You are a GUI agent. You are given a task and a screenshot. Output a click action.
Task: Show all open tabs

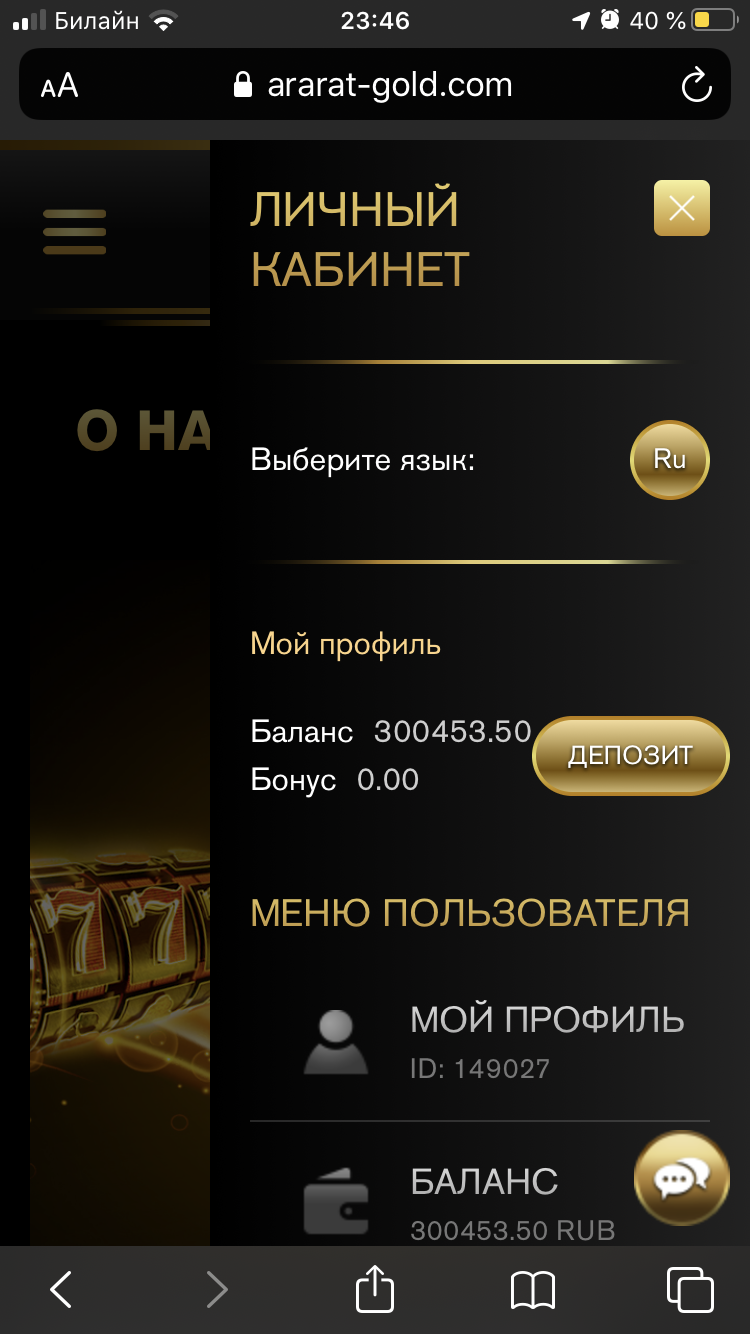point(690,1289)
